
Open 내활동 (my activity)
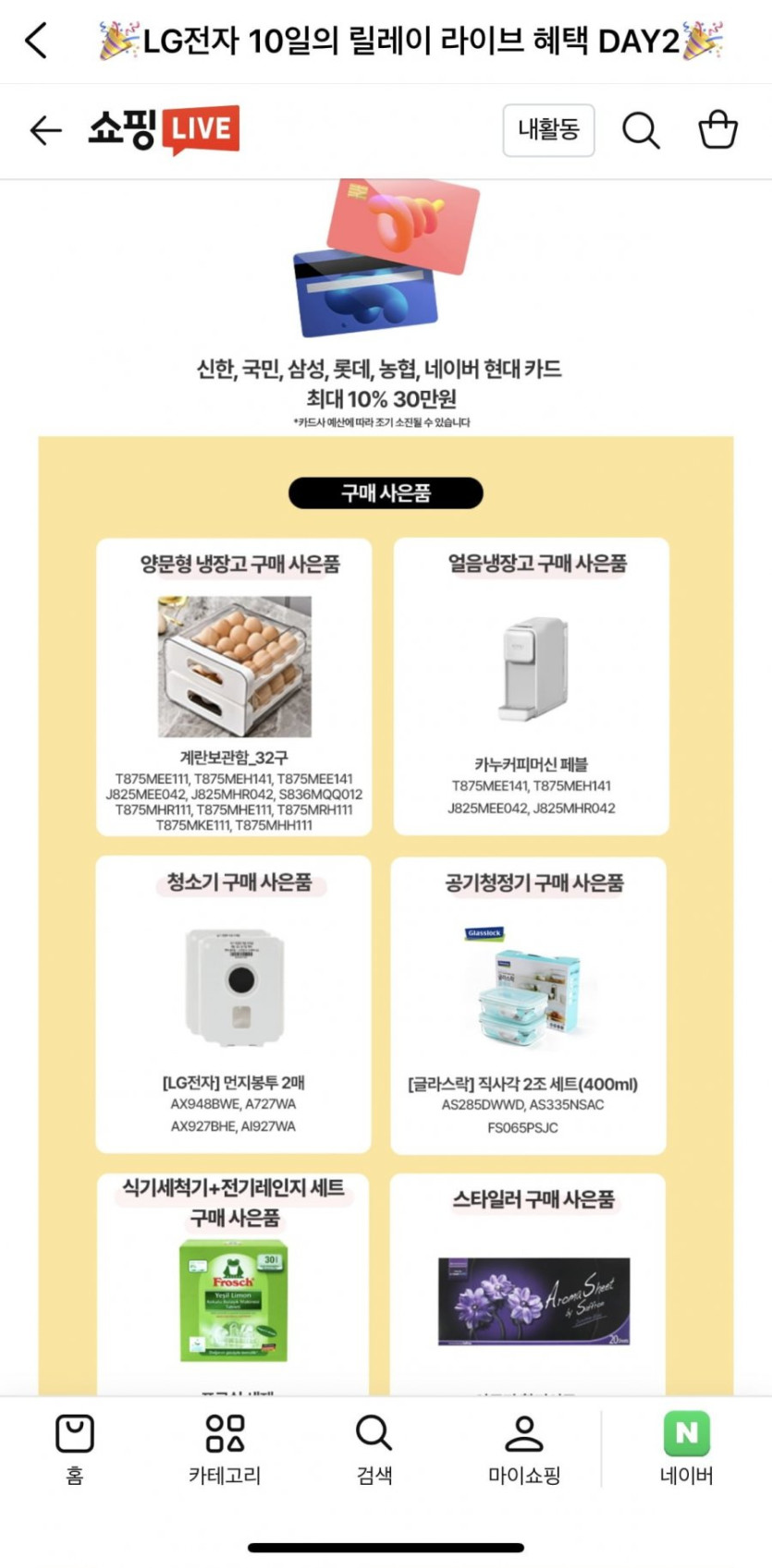point(548,130)
